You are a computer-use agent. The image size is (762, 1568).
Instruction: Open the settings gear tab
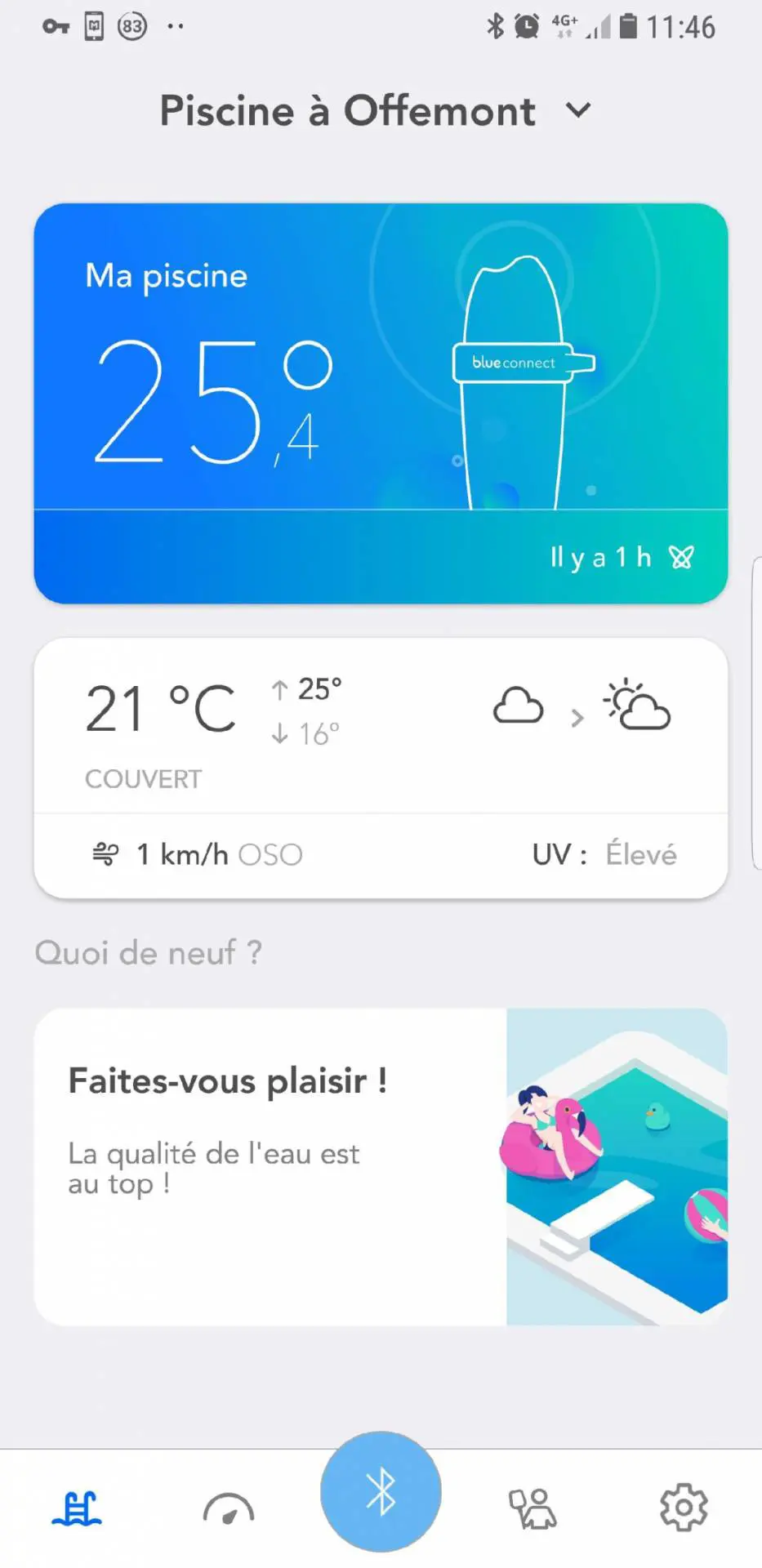(x=684, y=1508)
